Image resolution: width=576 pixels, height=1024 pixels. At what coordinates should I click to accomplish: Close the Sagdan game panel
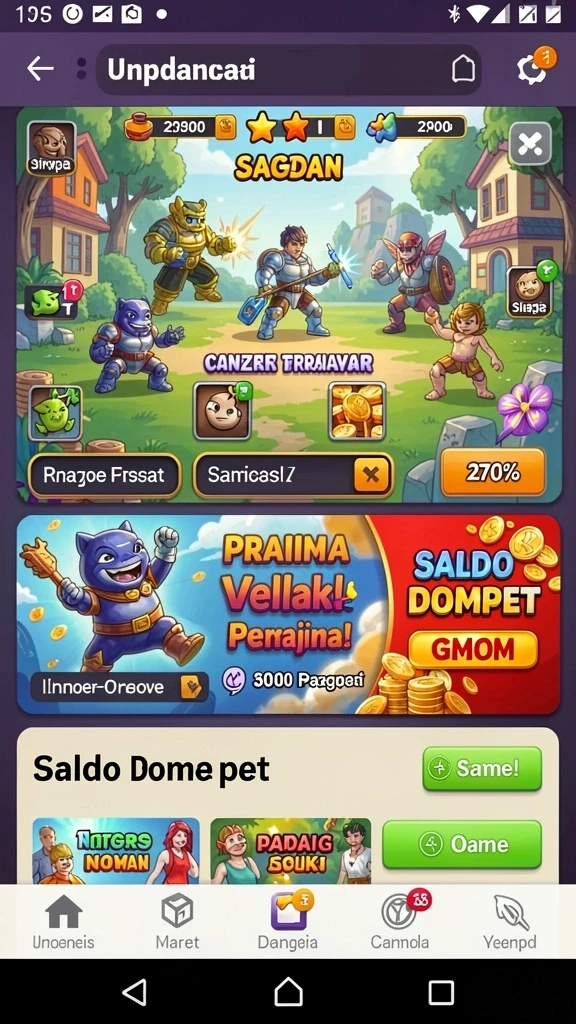[530, 143]
